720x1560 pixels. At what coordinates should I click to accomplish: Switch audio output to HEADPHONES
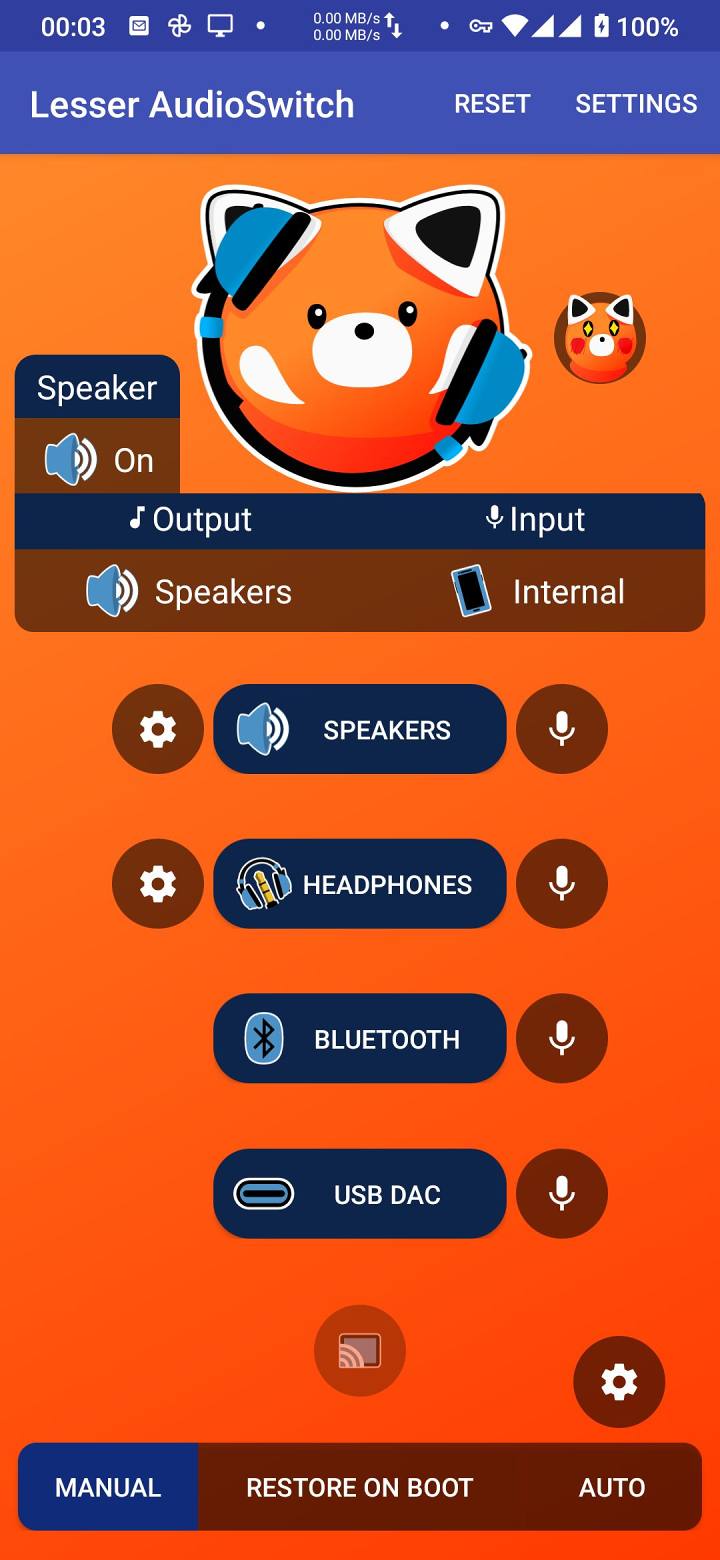point(360,884)
